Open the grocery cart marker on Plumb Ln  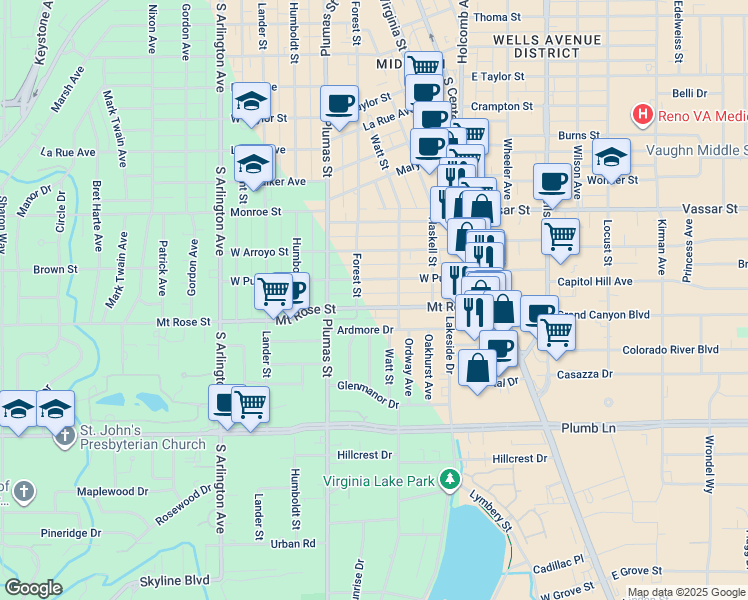250,405
